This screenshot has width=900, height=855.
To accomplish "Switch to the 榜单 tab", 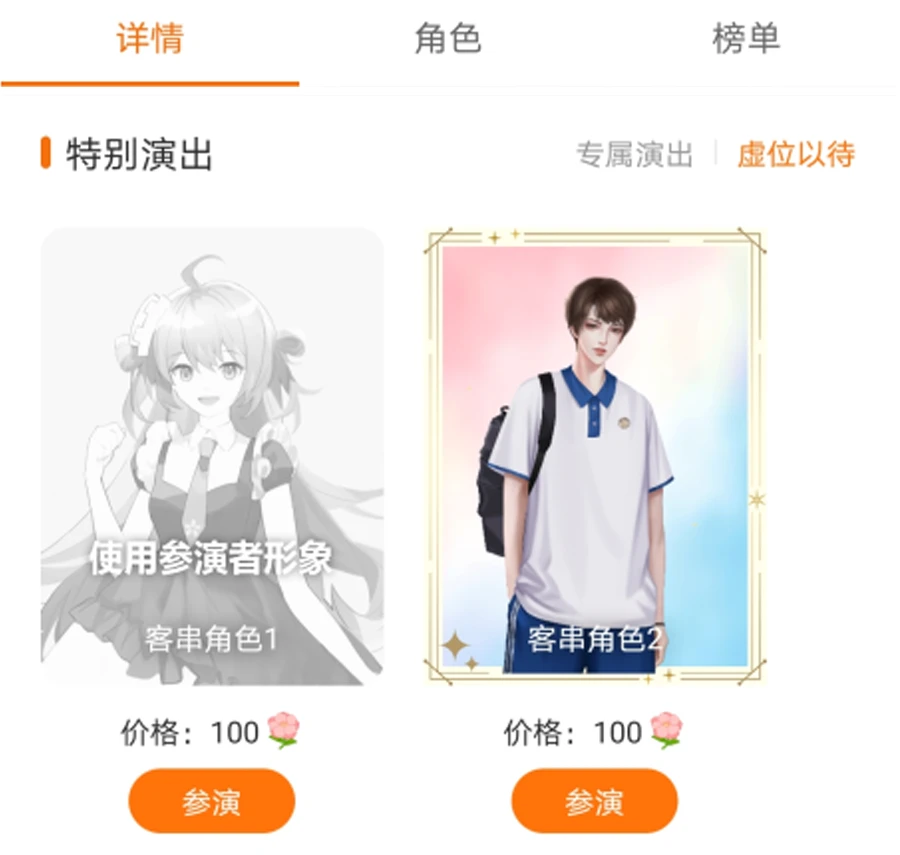I will tap(746, 40).
